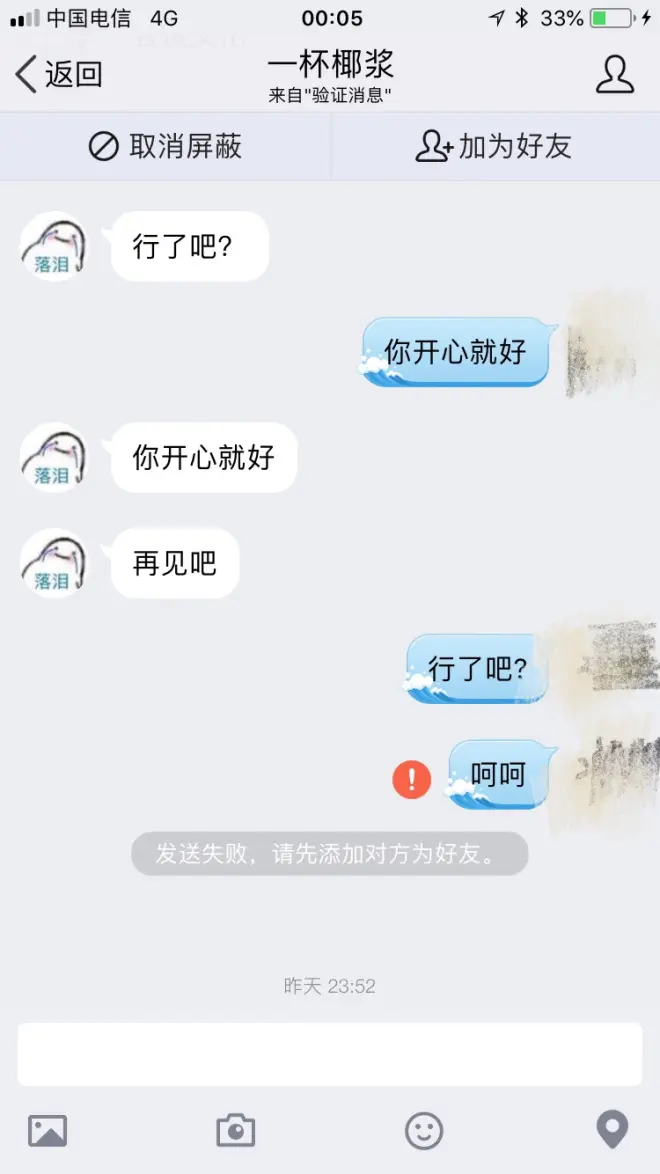Image resolution: width=660 pixels, height=1174 pixels.
Task: Share a location with the pin icon
Action: 612,1130
